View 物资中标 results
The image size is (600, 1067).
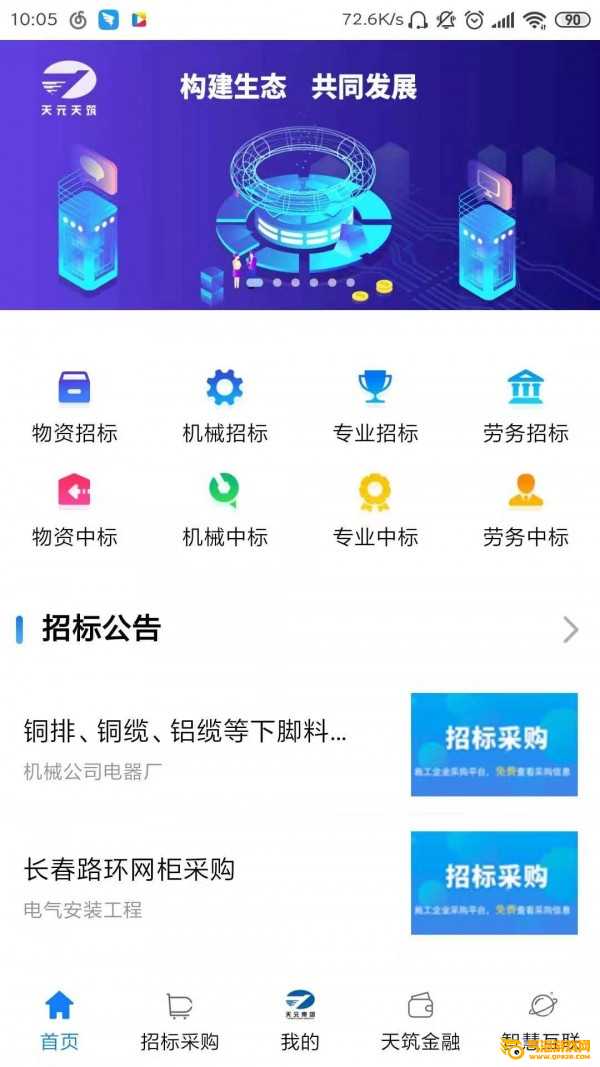tap(75, 510)
